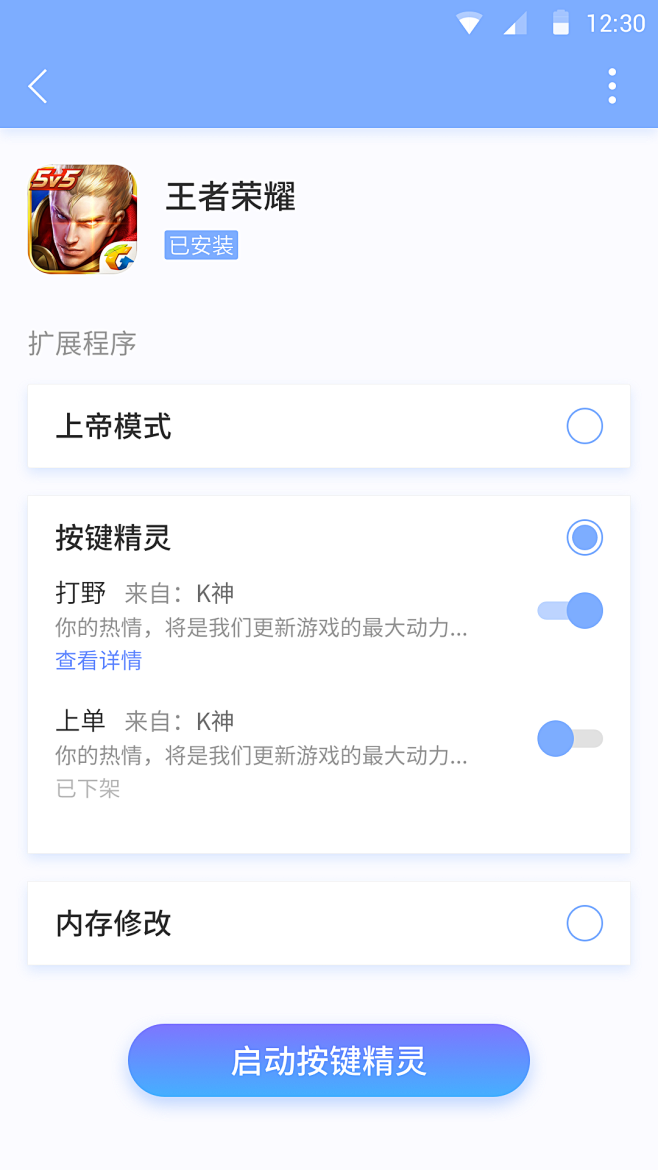Viewport: 658px width, 1170px height.
Task: Go back using the arrow icon
Action: click(38, 87)
